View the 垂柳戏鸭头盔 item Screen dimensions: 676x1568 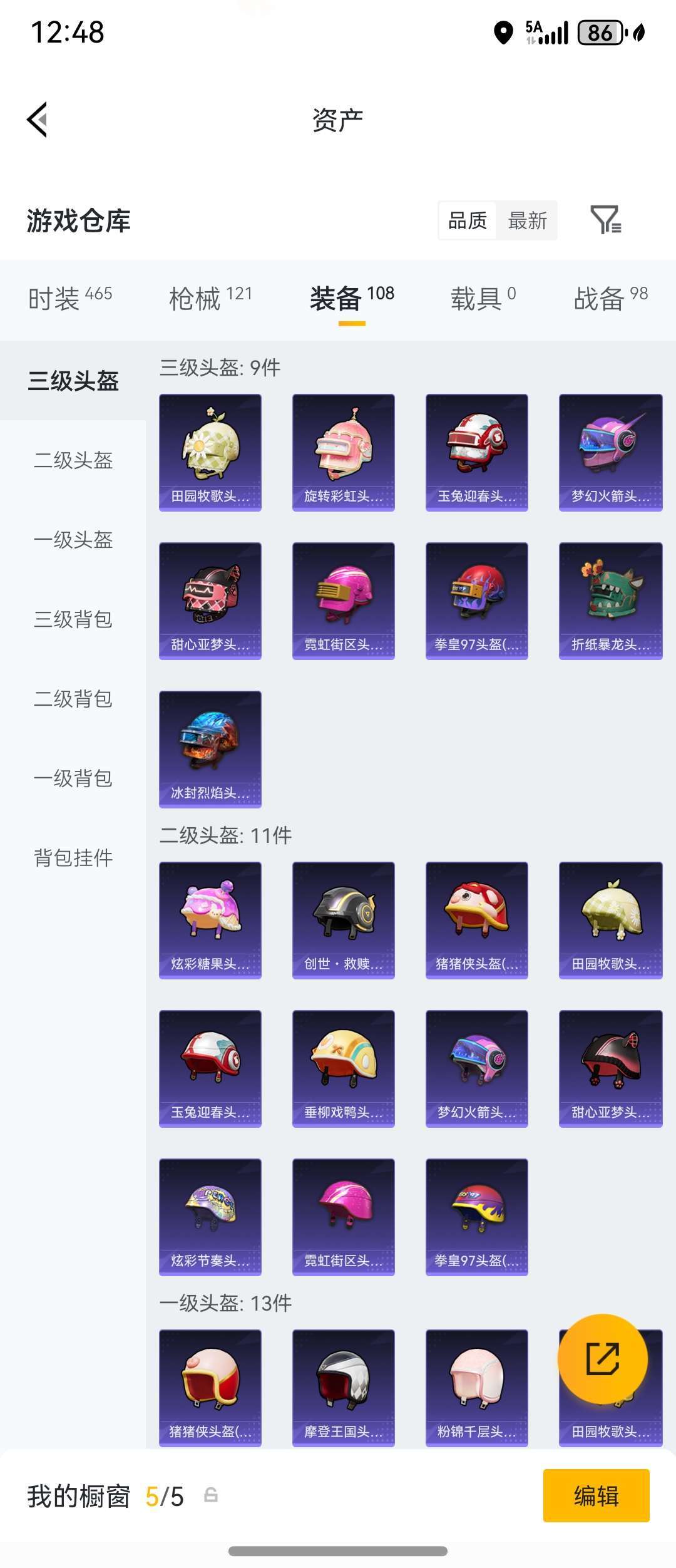point(343,1068)
